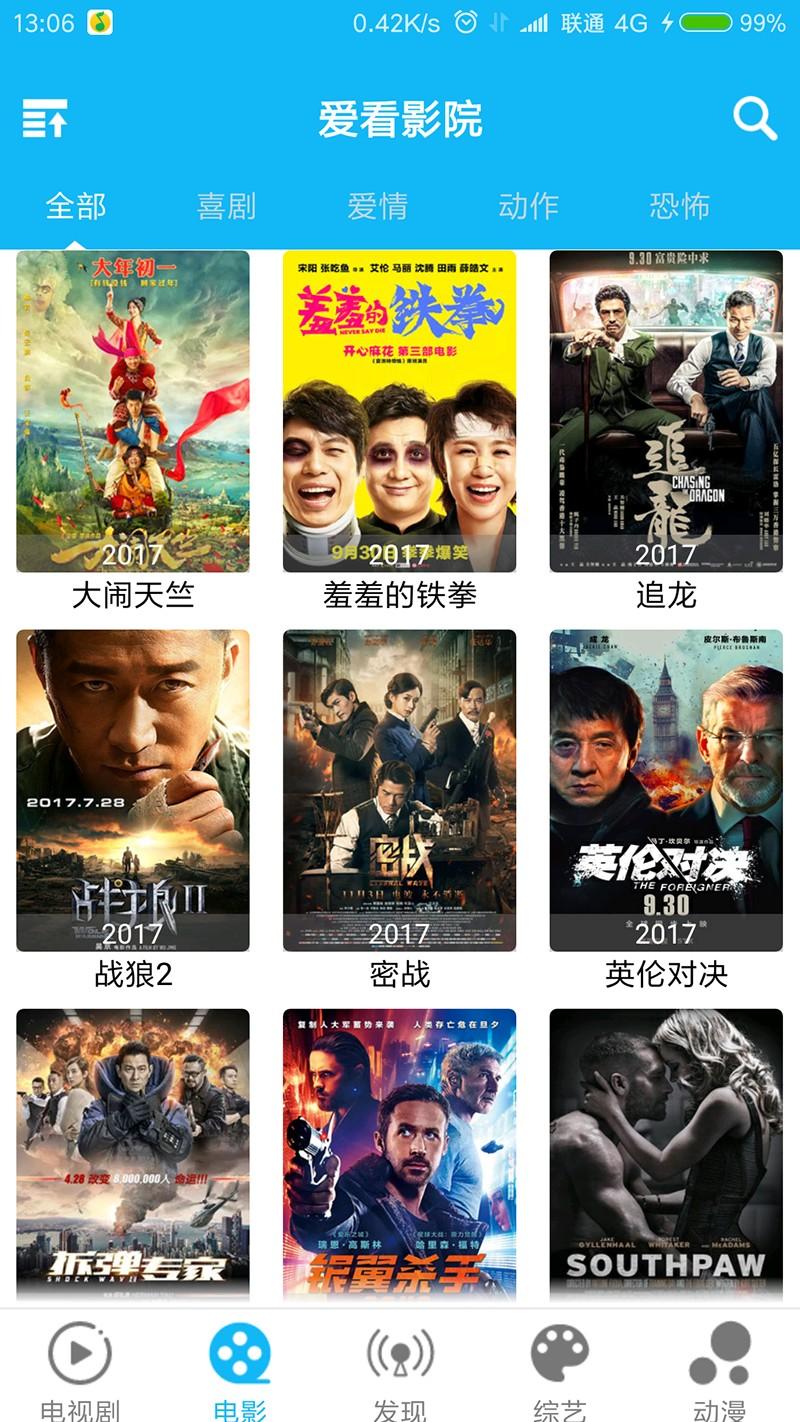Show 恐怖 category movies
This screenshot has width=800, height=1422.
pos(679,206)
